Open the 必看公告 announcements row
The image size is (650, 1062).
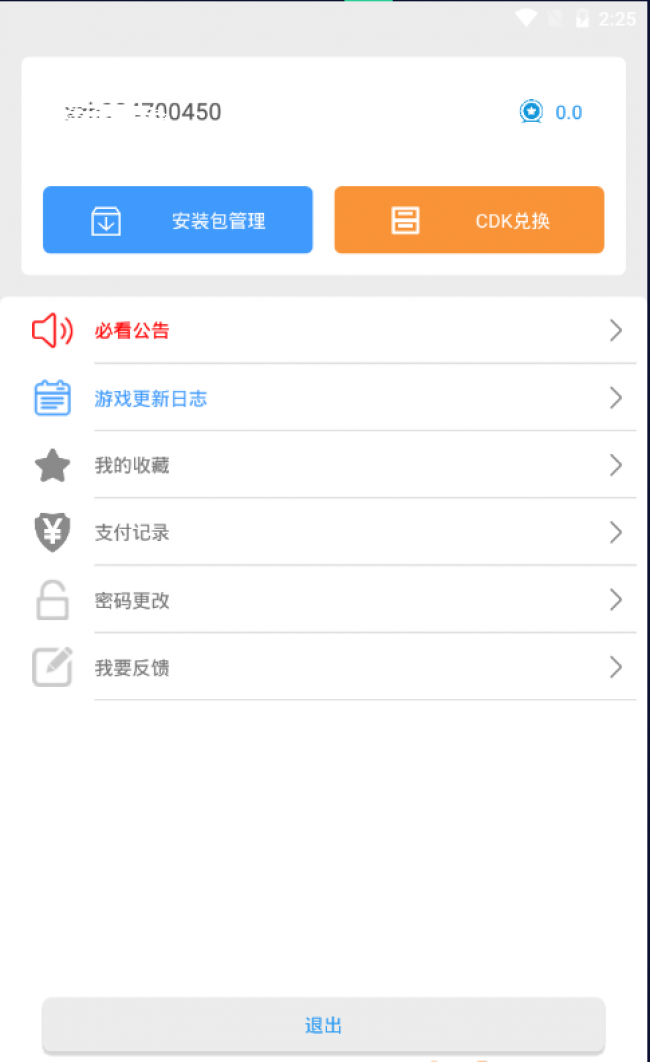tap(325, 331)
